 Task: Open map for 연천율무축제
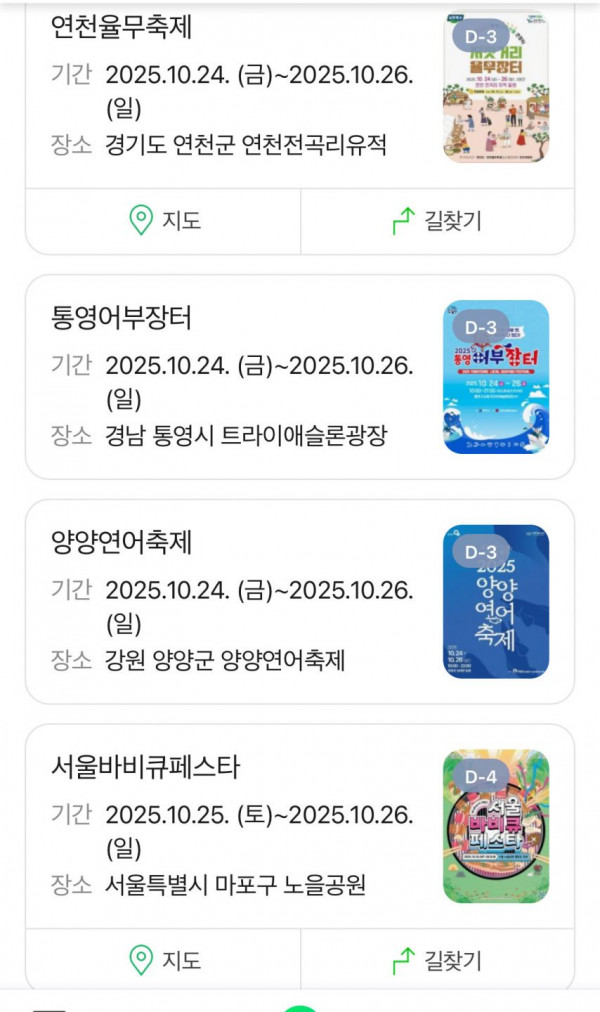[x=164, y=221]
